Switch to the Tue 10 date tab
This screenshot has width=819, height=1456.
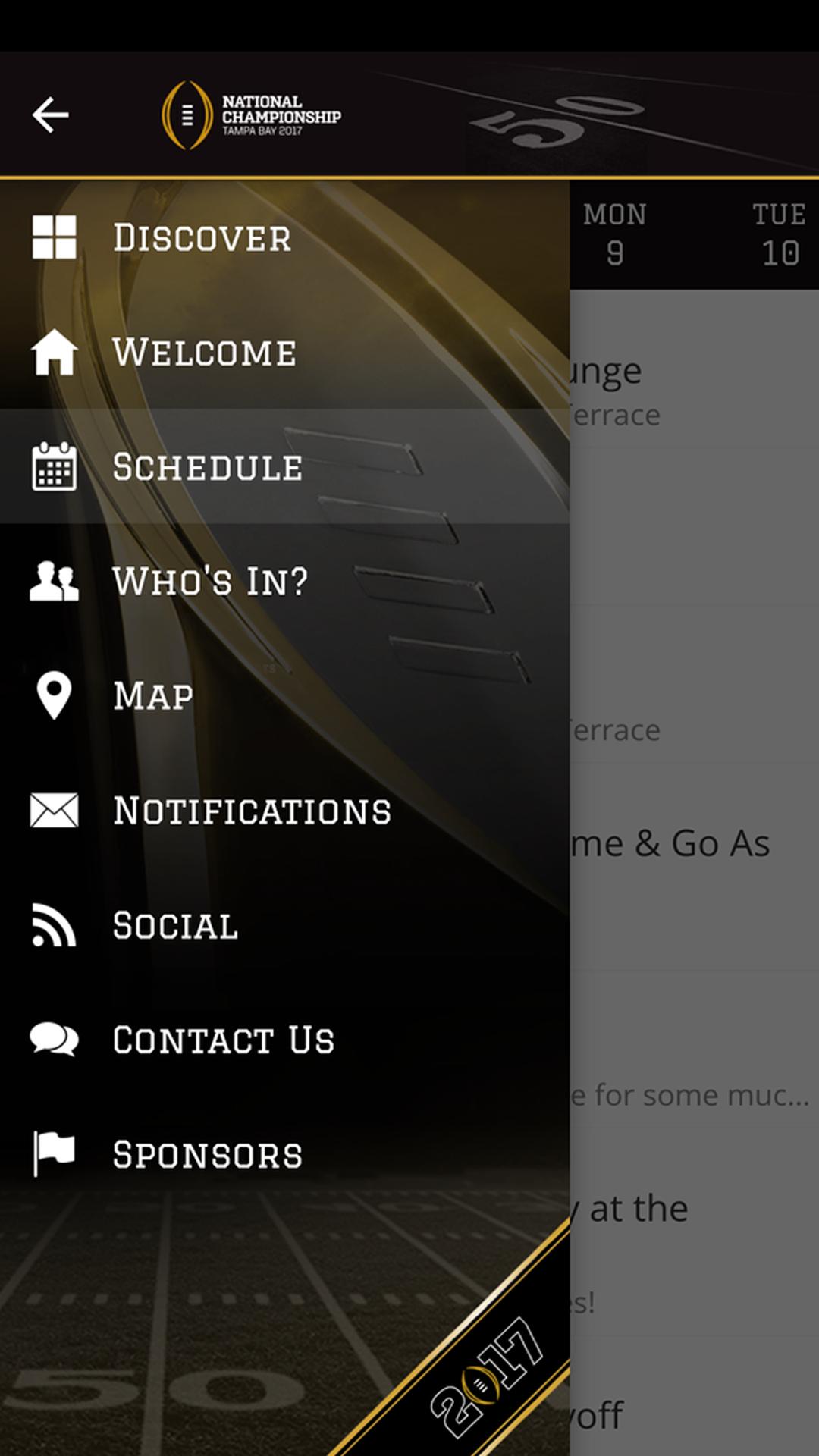pyautogui.click(x=779, y=234)
